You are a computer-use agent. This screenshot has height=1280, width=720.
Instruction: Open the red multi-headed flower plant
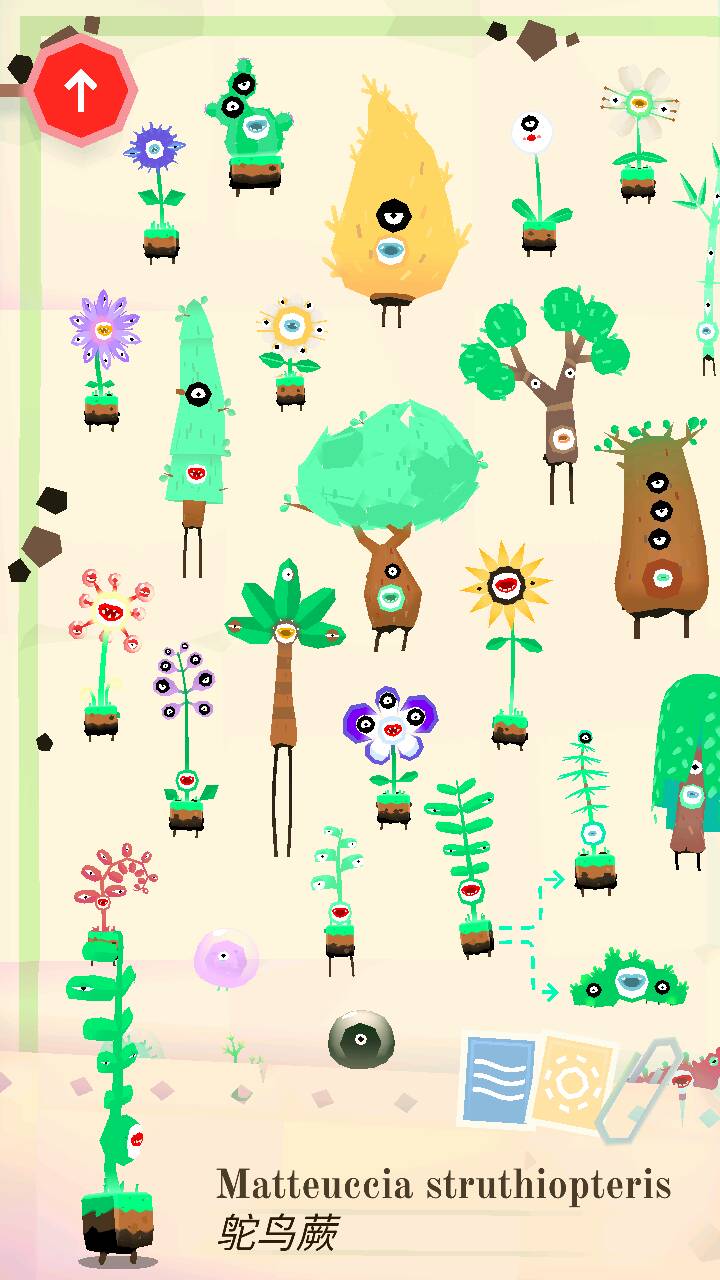(108, 610)
